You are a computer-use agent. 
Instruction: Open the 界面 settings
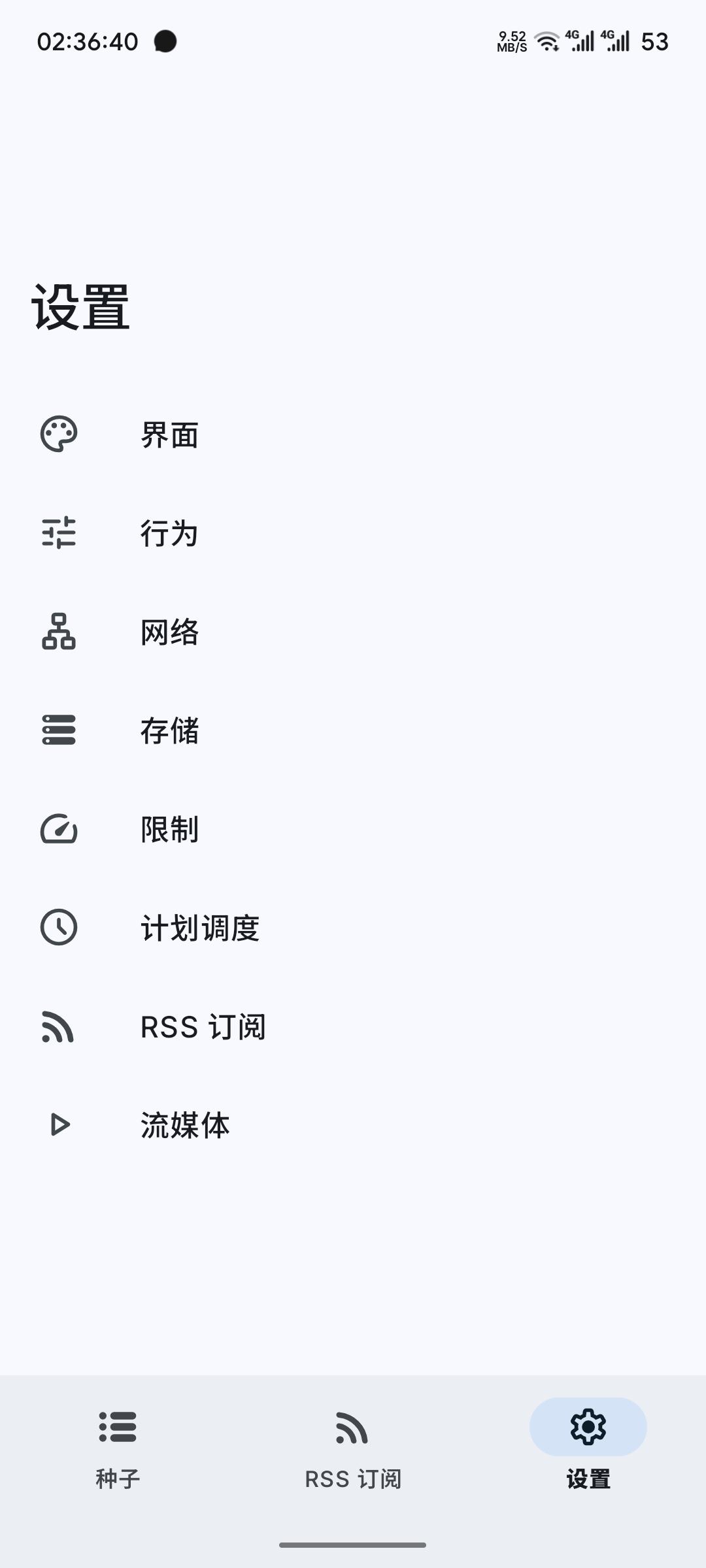click(170, 435)
